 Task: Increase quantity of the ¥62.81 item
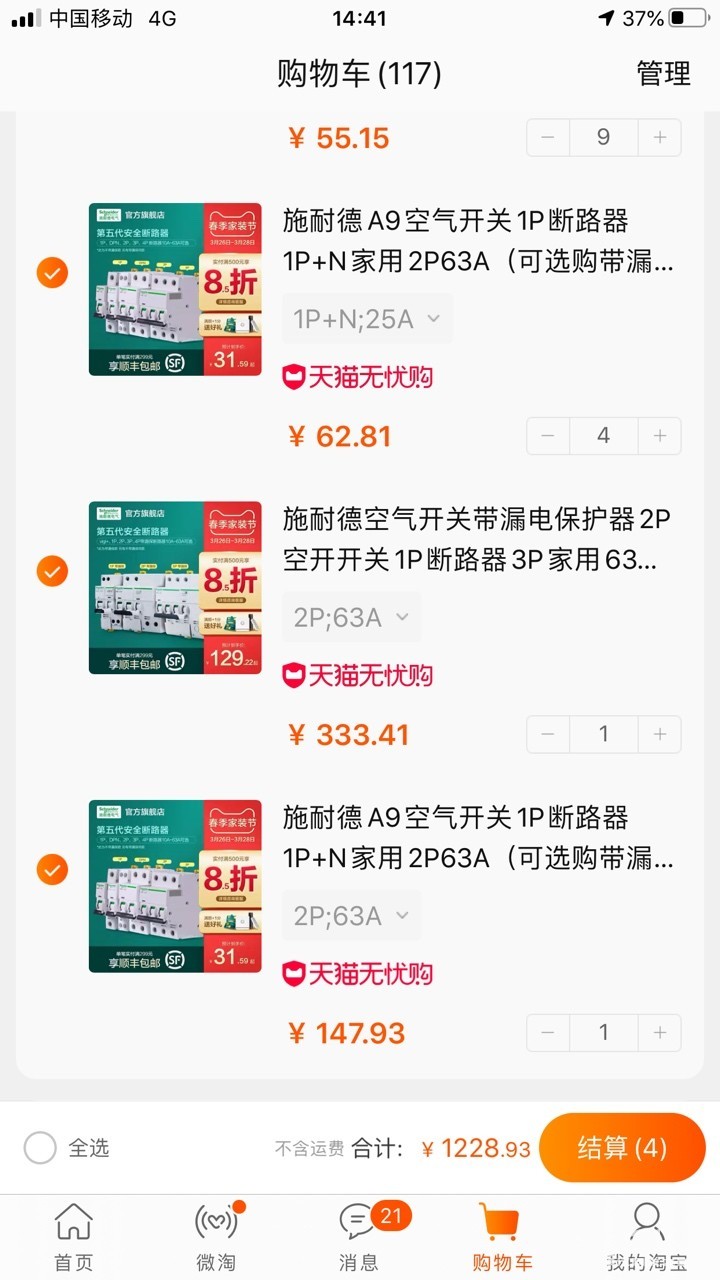click(x=660, y=436)
